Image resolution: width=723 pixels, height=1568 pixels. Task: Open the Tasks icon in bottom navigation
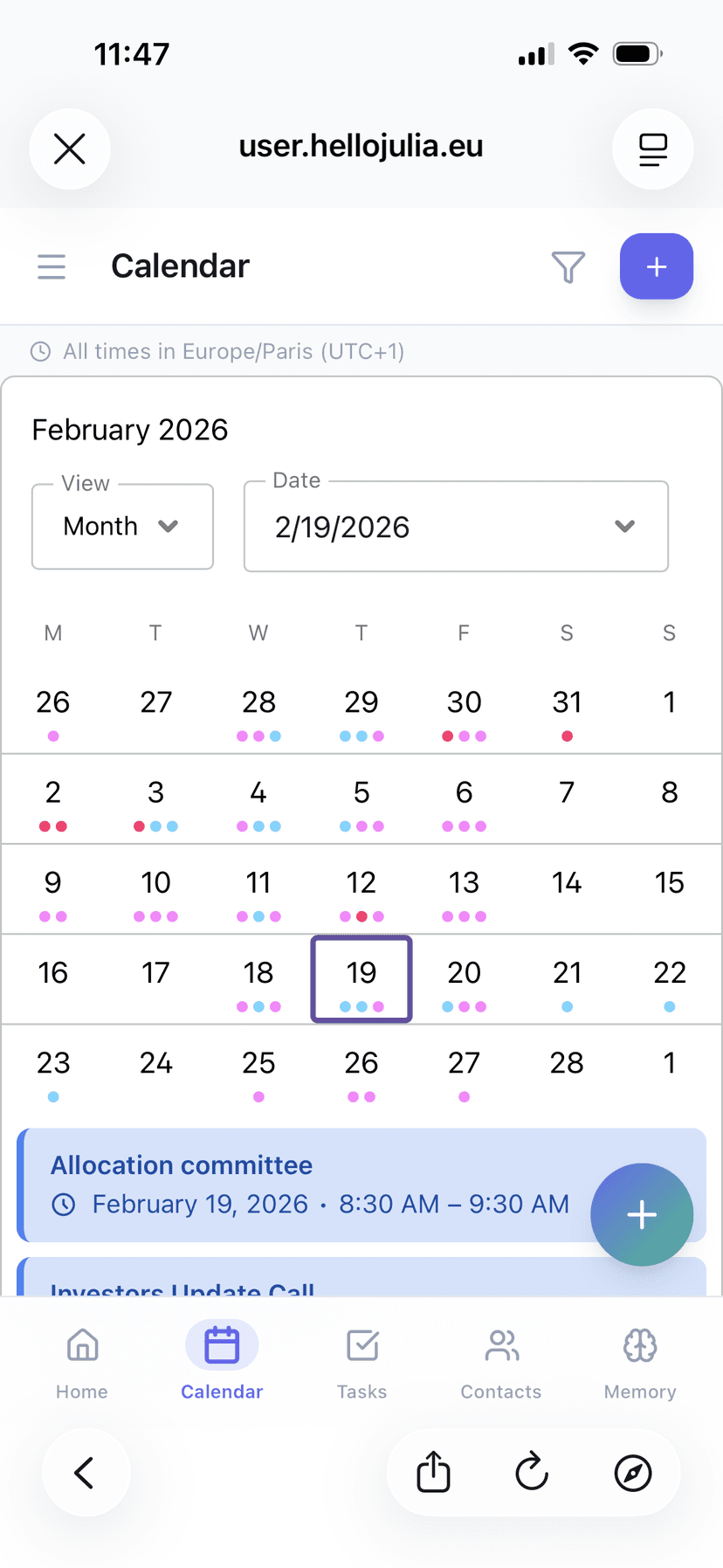pos(361,1345)
